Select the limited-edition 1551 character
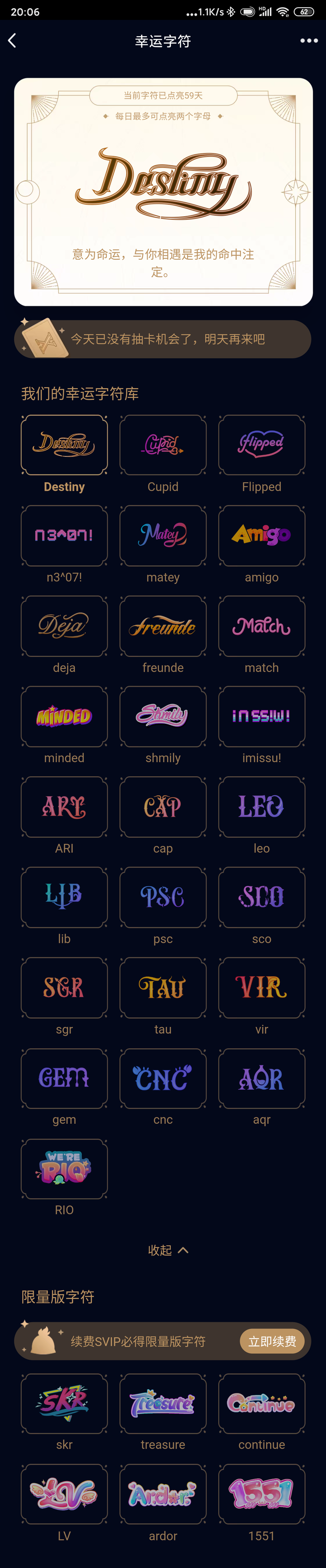 coord(261,1494)
